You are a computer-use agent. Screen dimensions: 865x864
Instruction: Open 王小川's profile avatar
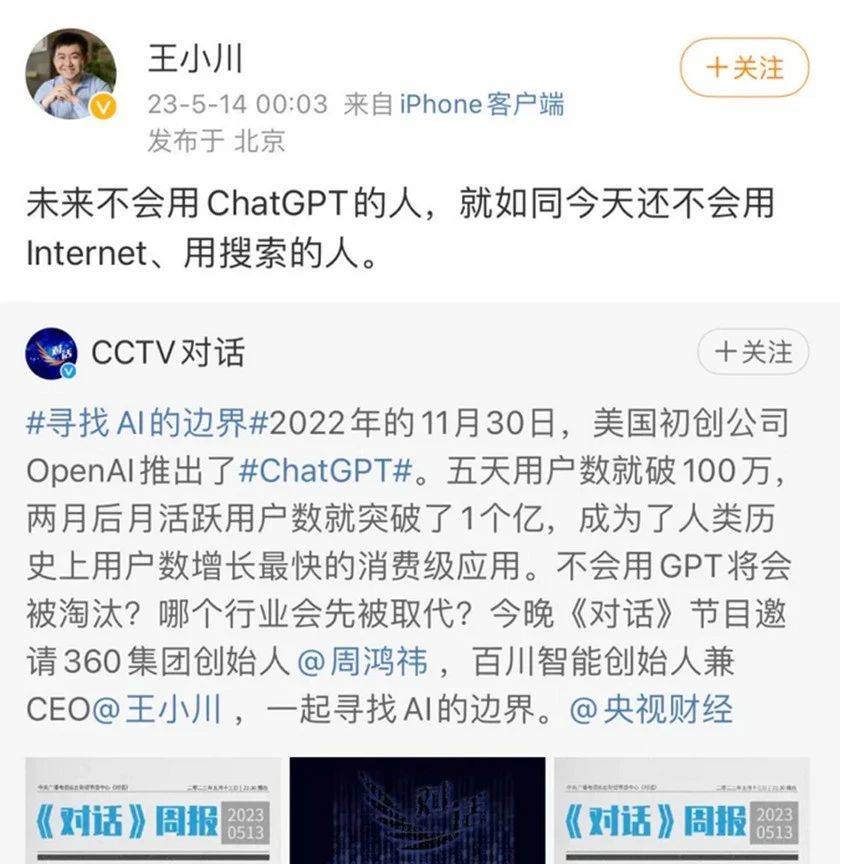[70, 75]
